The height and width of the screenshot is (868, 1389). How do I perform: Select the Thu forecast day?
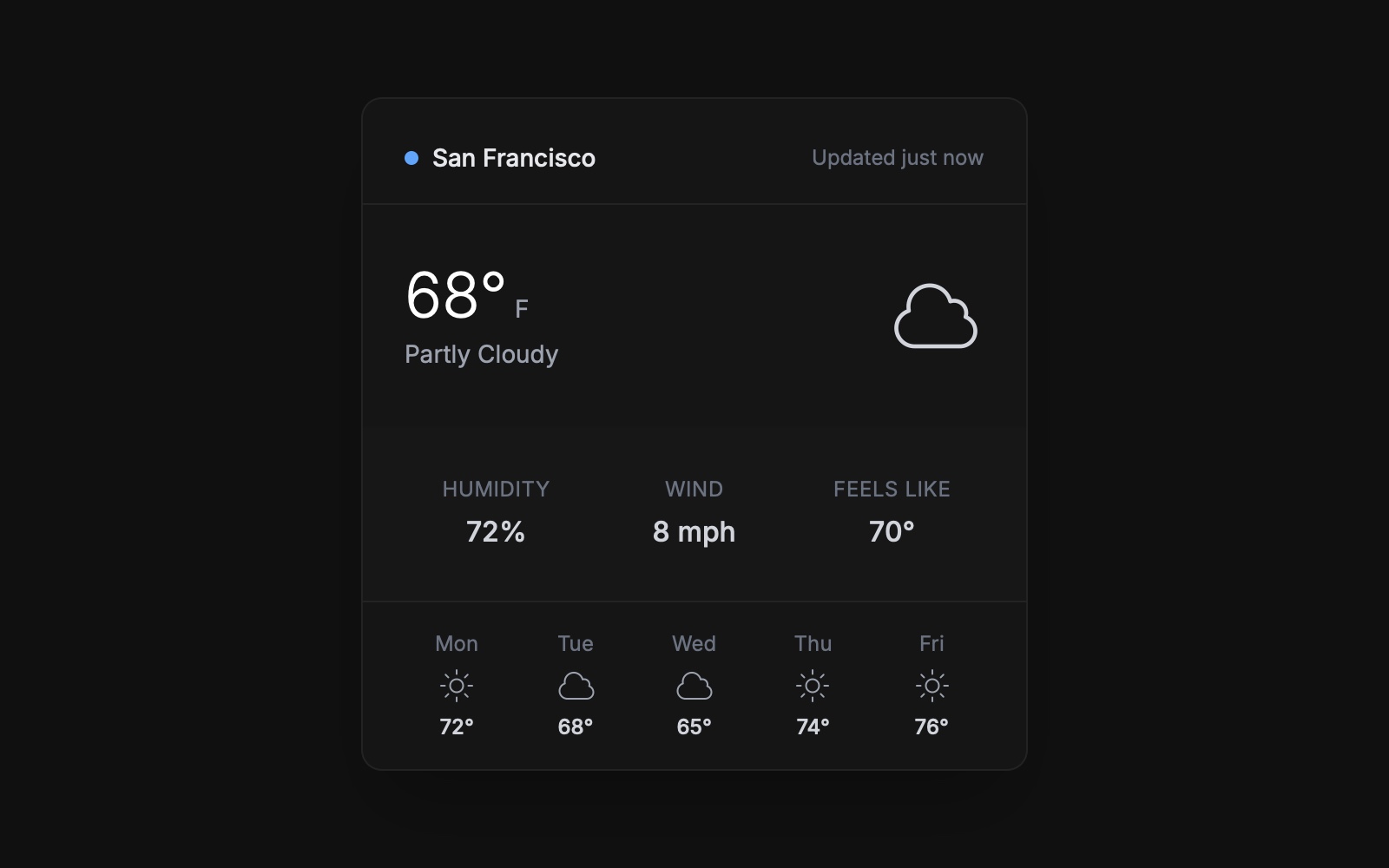pos(813,686)
